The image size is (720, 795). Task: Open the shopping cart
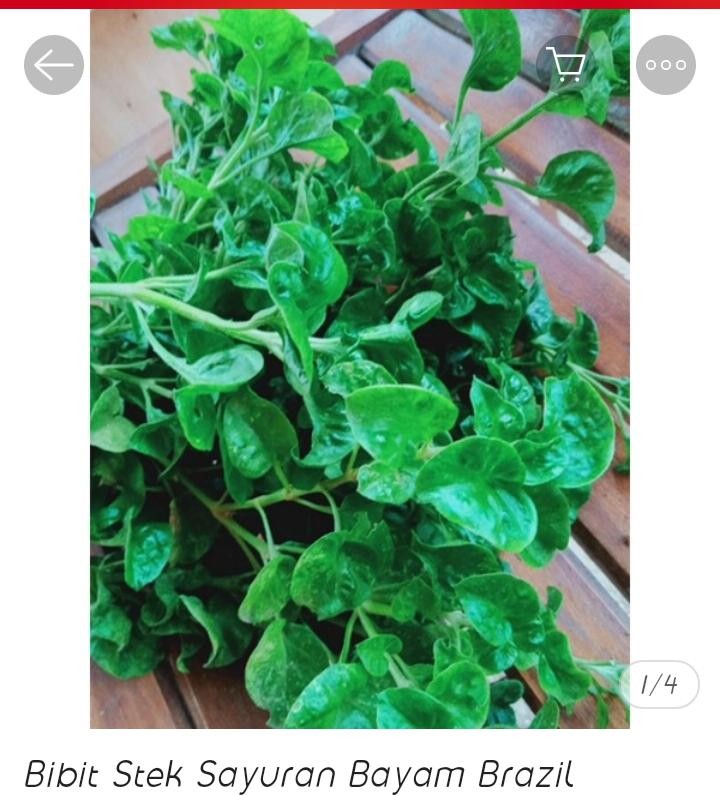point(566,65)
